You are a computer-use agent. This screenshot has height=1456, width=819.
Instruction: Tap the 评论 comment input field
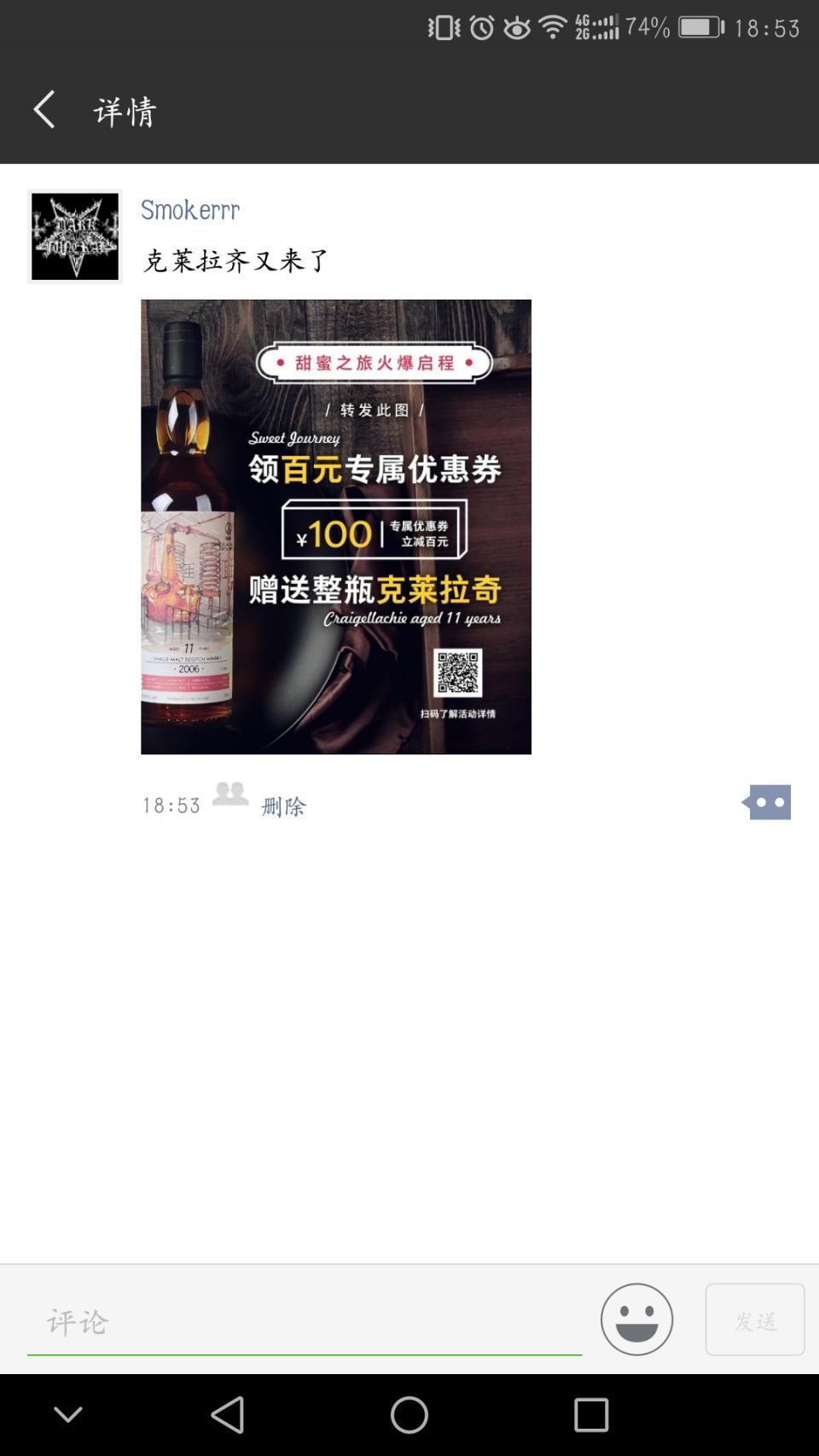256,1319
